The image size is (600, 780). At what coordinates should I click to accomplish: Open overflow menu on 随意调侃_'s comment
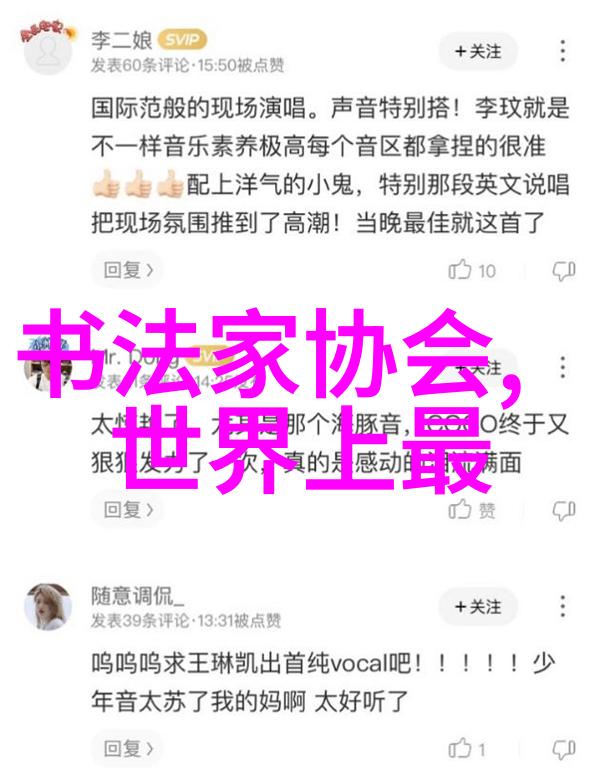point(564,607)
